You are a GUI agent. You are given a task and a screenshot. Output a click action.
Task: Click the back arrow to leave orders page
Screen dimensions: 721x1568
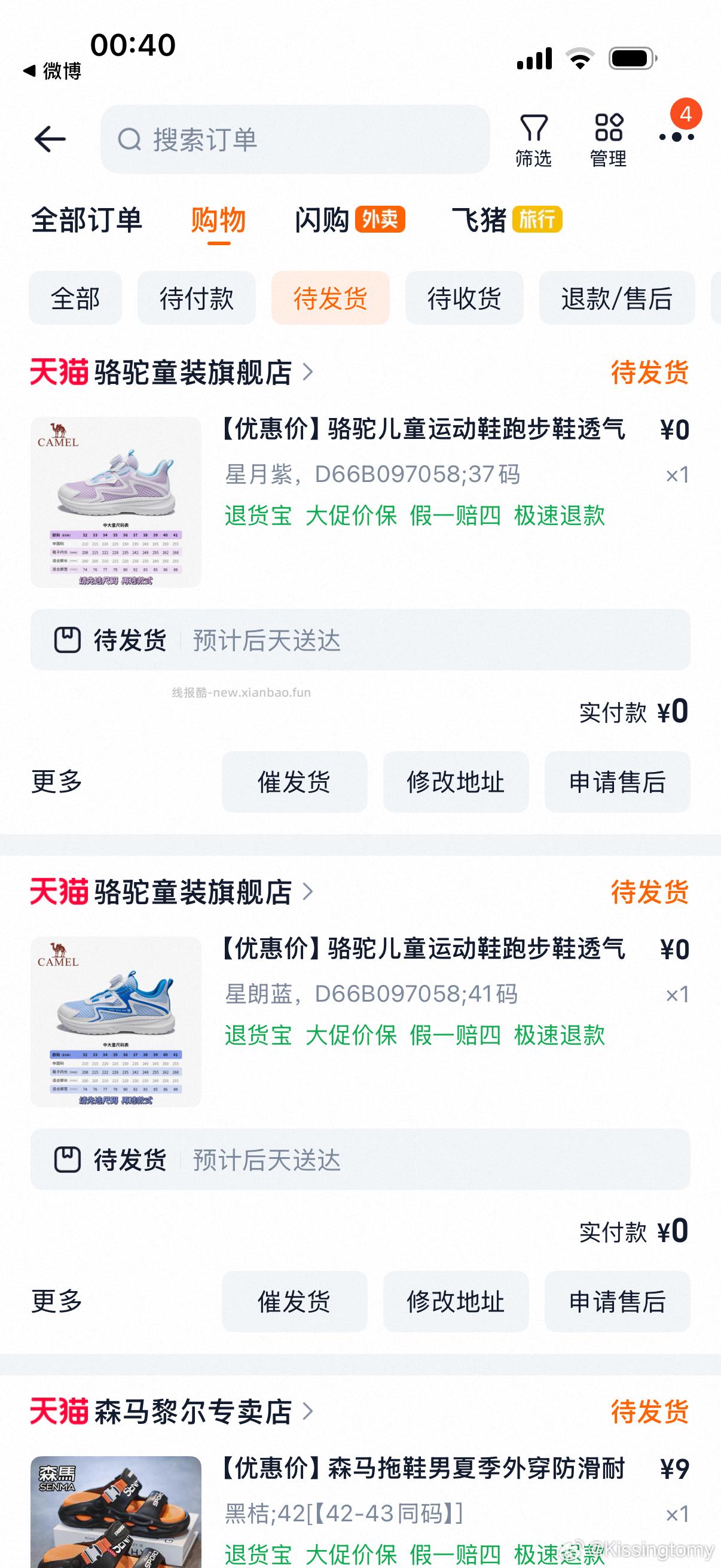[x=52, y=138]
